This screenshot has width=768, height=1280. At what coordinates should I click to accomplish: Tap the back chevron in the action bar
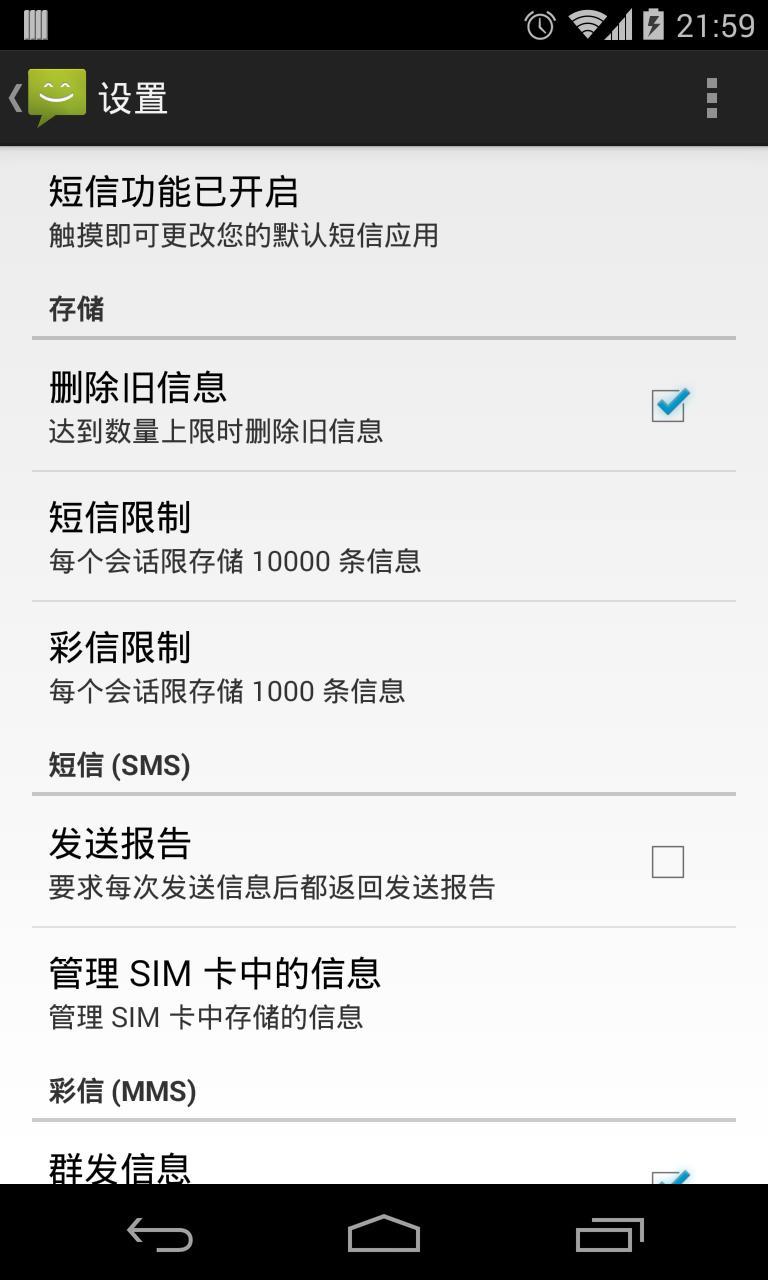tap(13, 96)
